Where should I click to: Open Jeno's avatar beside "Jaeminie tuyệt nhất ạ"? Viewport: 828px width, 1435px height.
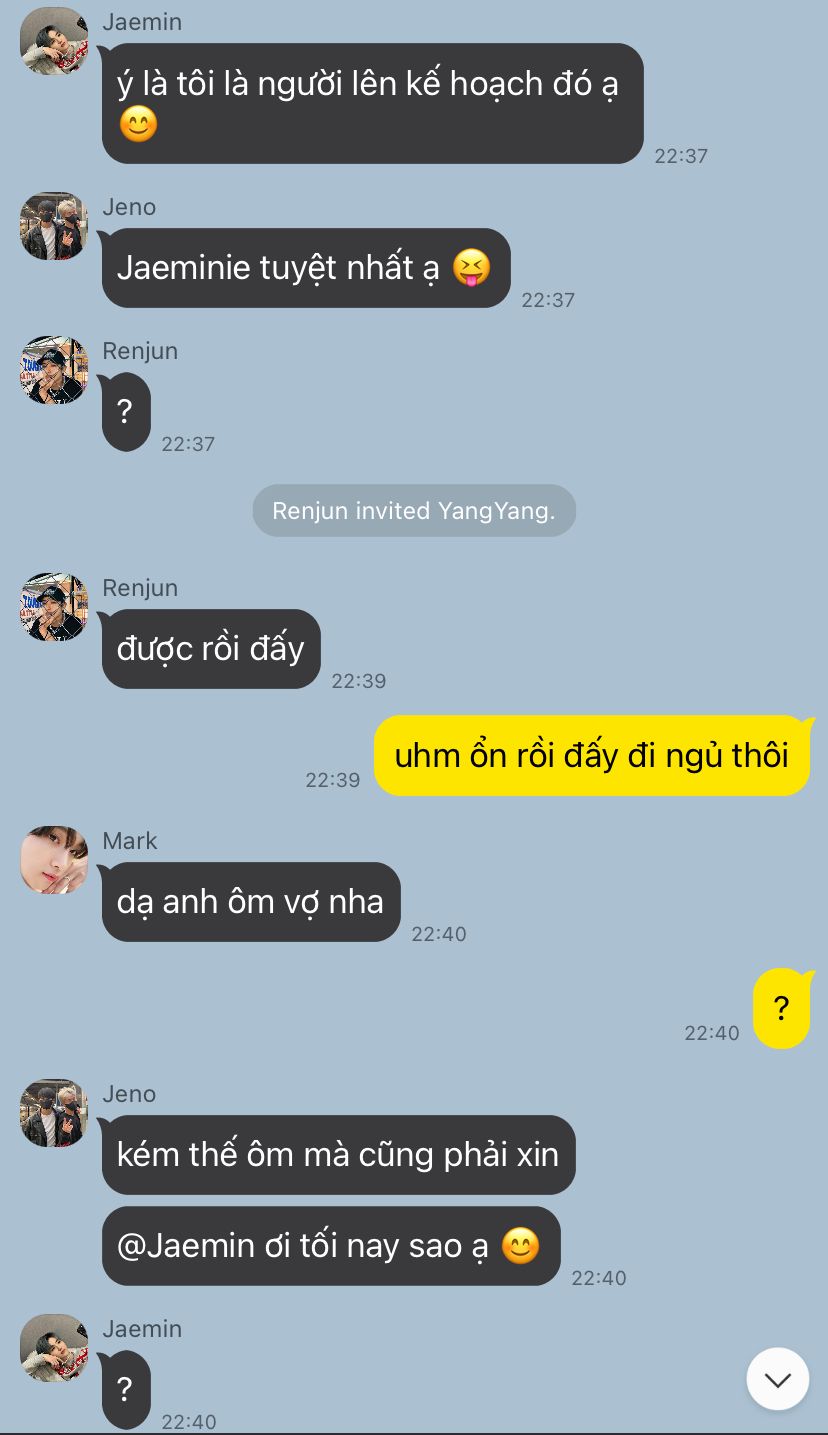54,226
